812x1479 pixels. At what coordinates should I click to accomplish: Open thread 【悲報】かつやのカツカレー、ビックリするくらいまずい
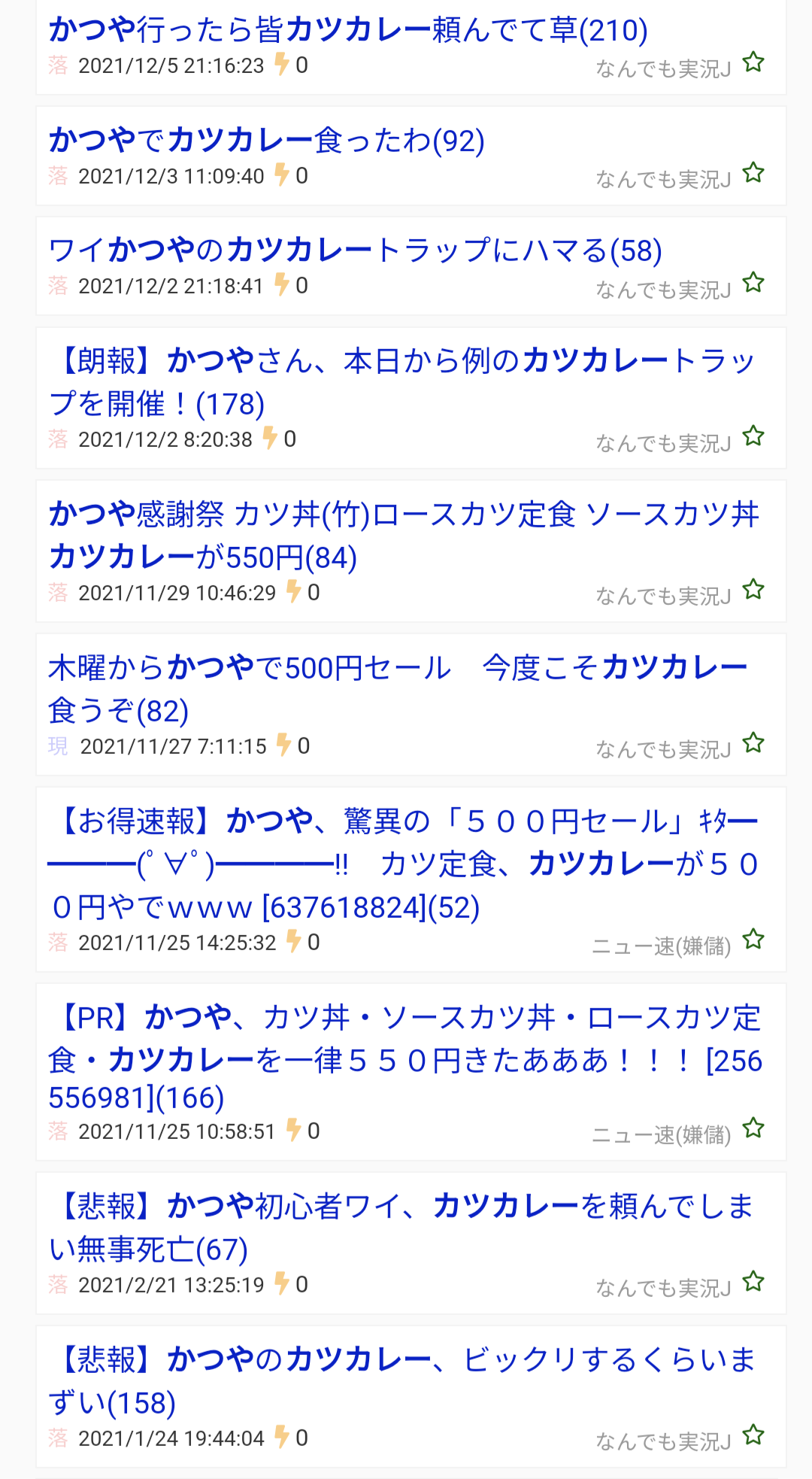click(402, 1381)
